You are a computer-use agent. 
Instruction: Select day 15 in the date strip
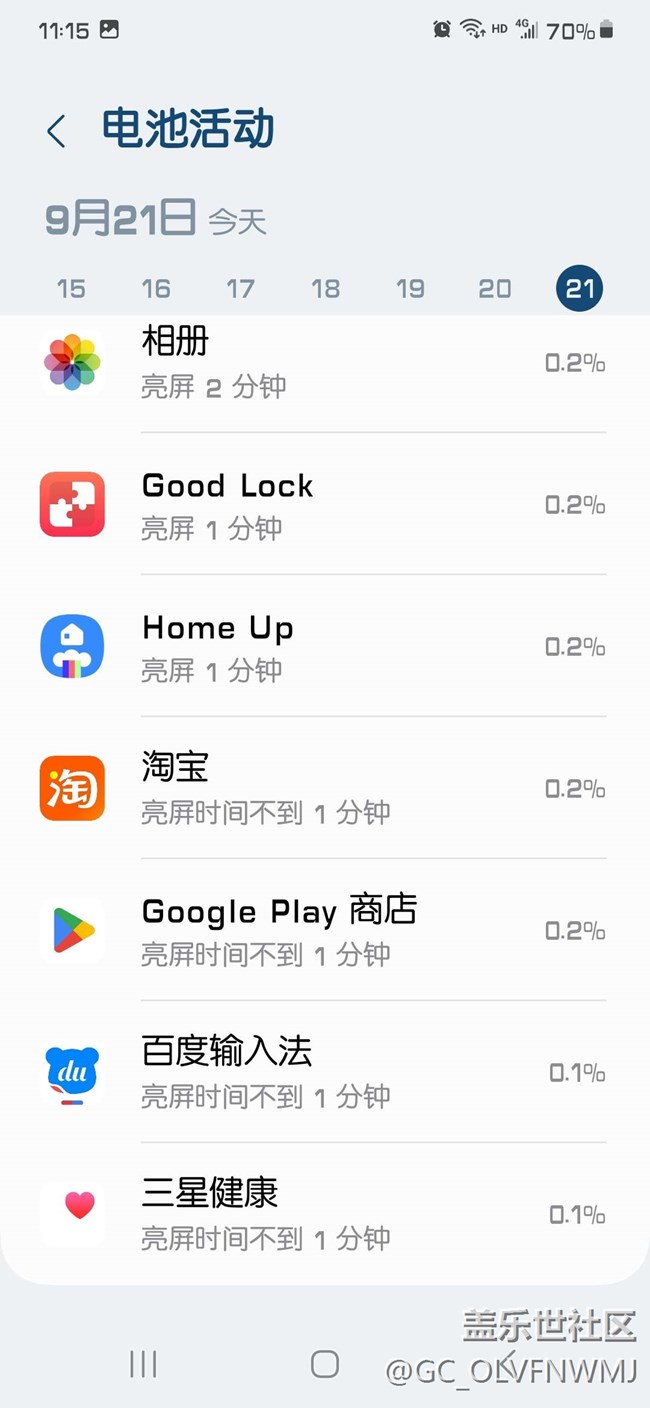71,288
